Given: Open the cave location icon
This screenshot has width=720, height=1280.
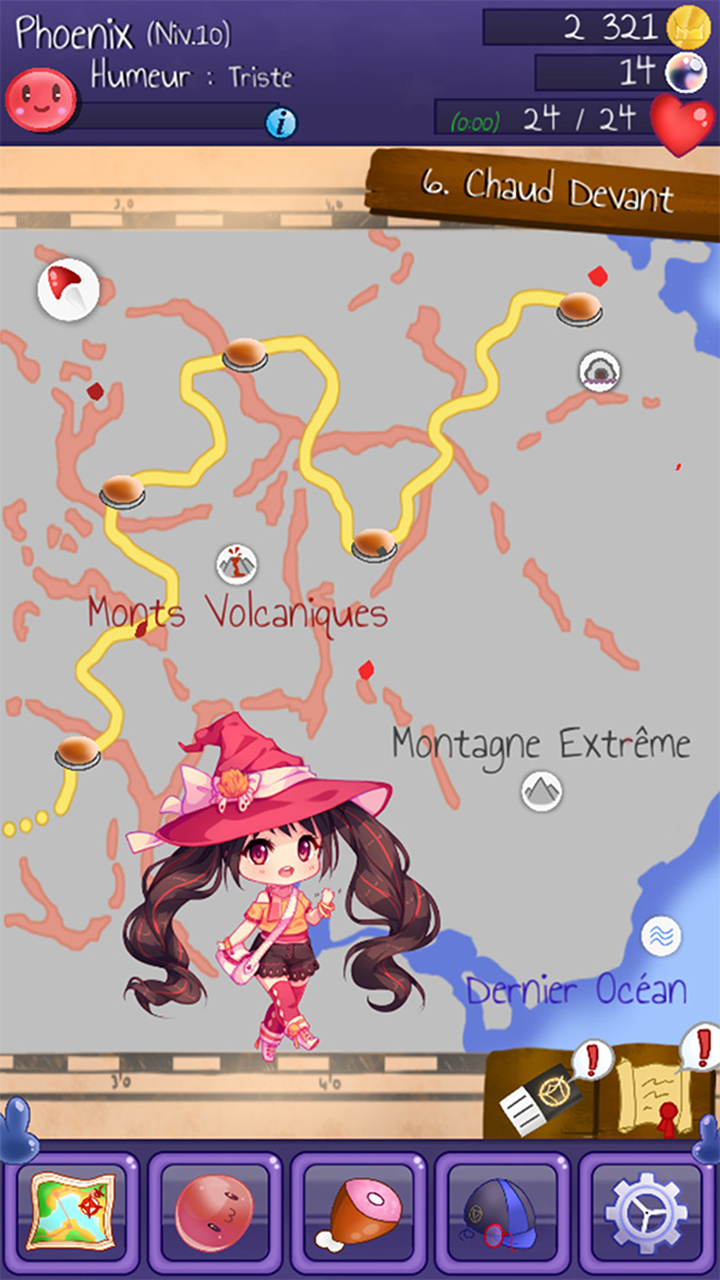Looking at the screenshot, I should (x=599, y=372).
